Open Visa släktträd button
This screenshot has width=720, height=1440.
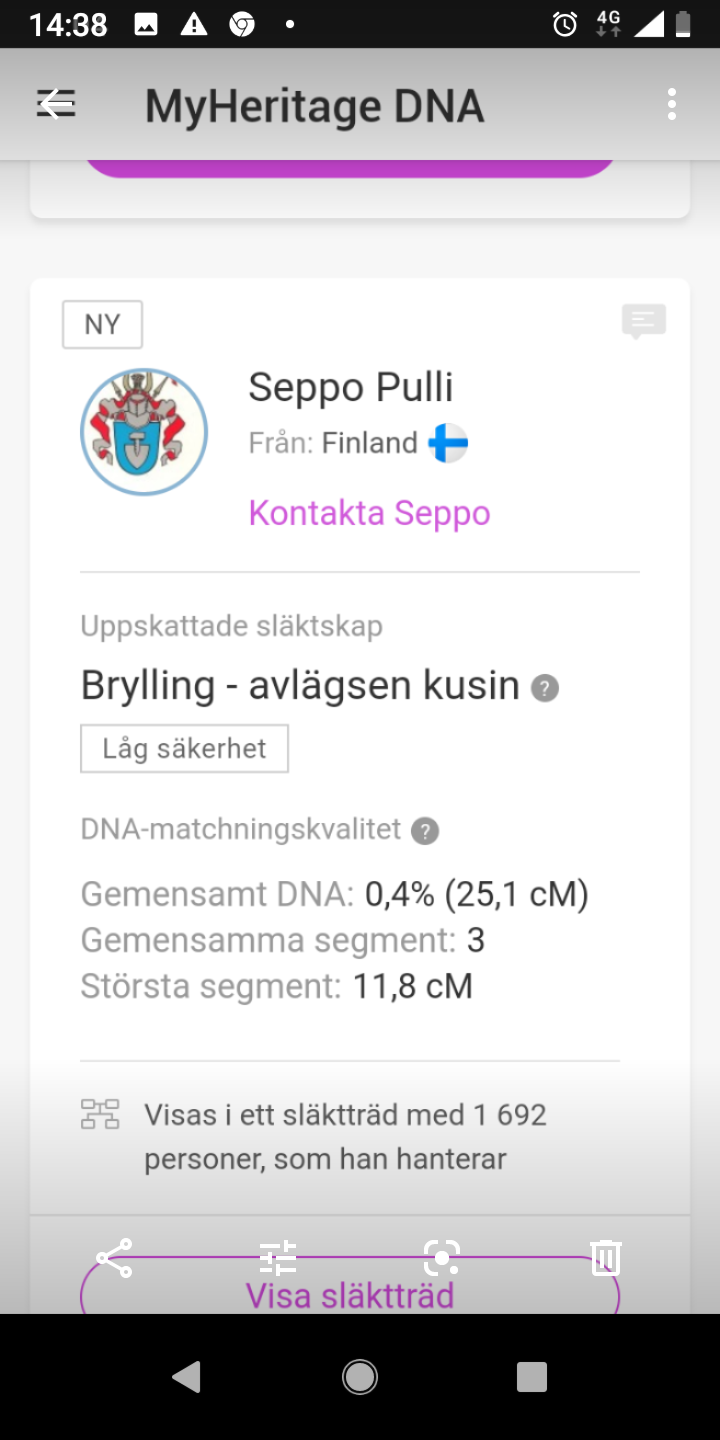[x=350, y=1294]
